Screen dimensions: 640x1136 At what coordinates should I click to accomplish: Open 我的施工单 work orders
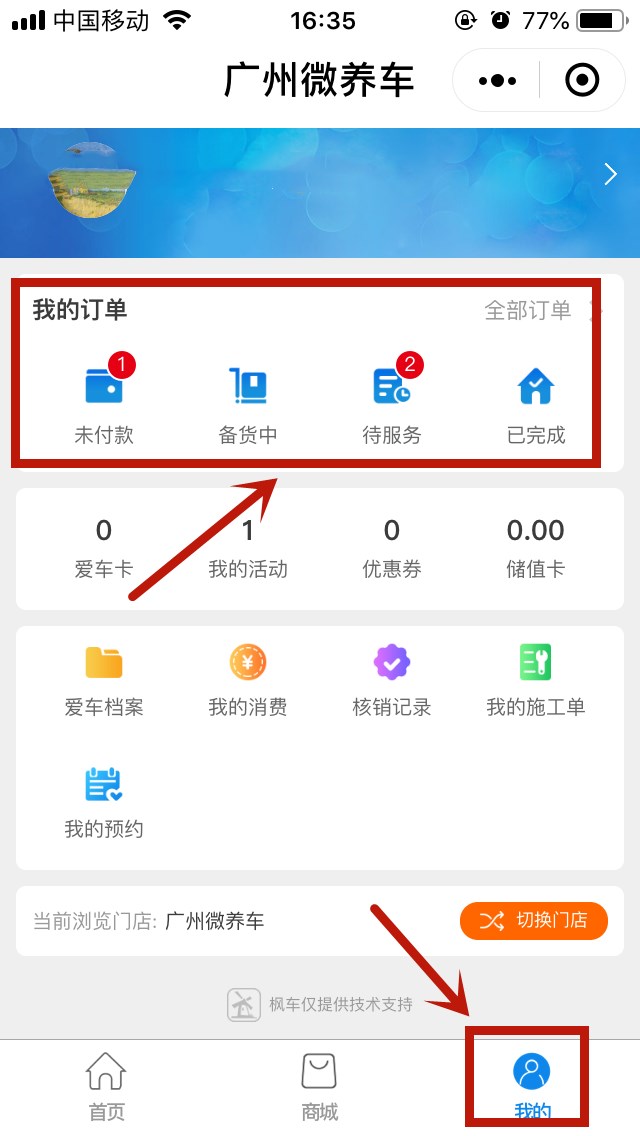tap(536, 681)
